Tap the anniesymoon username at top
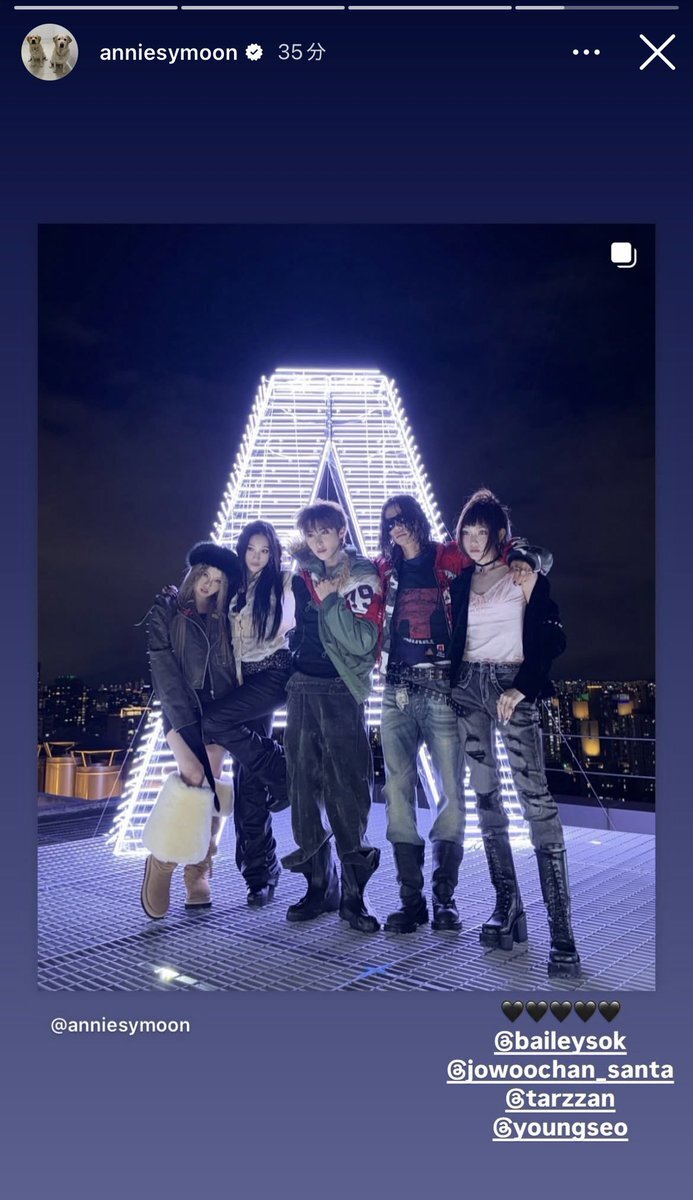Image resolution: width=693 pixels, height=1200 pixels. [168, 53]
